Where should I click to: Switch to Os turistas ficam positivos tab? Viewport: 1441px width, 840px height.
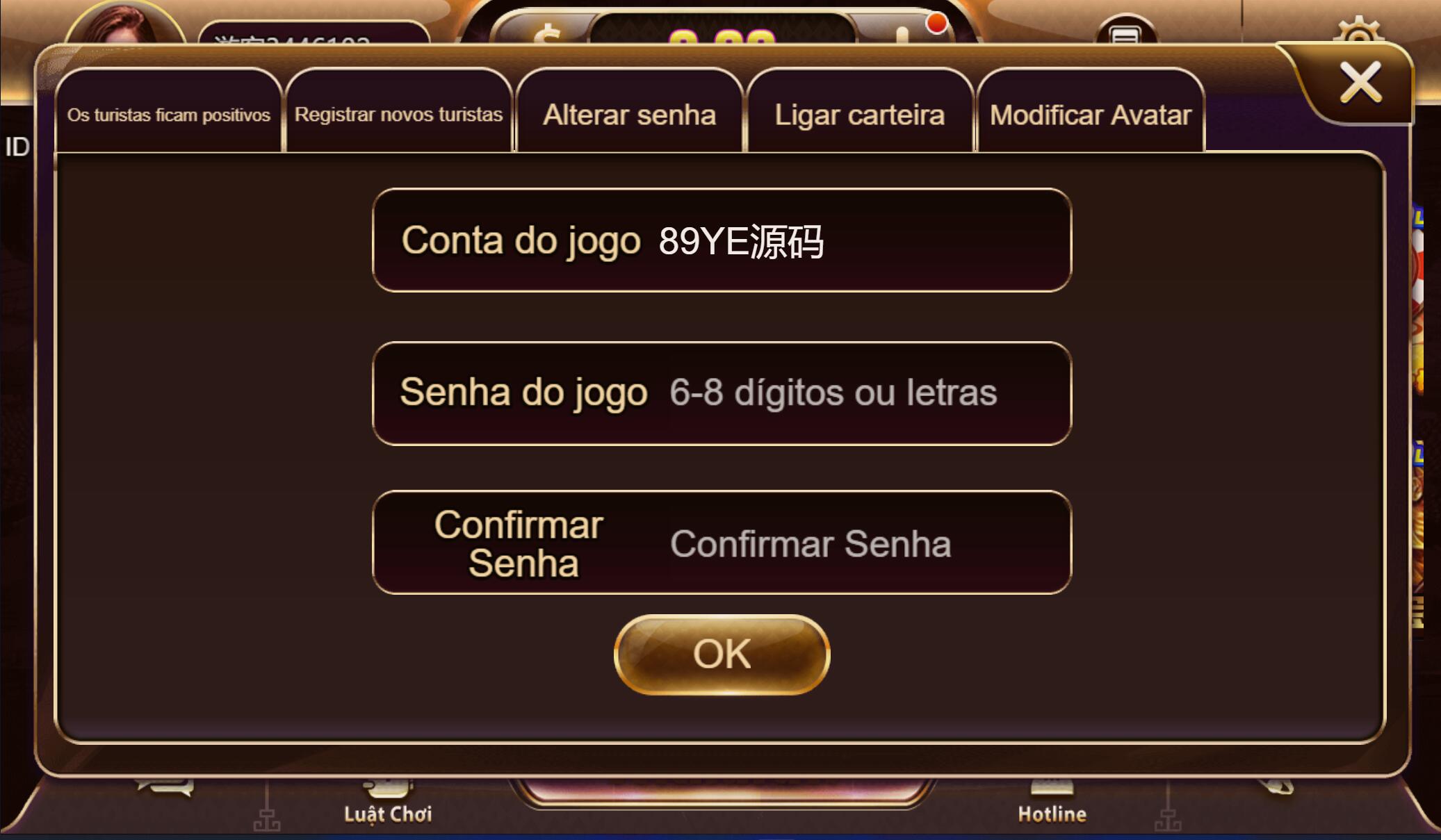coord(169,114)
